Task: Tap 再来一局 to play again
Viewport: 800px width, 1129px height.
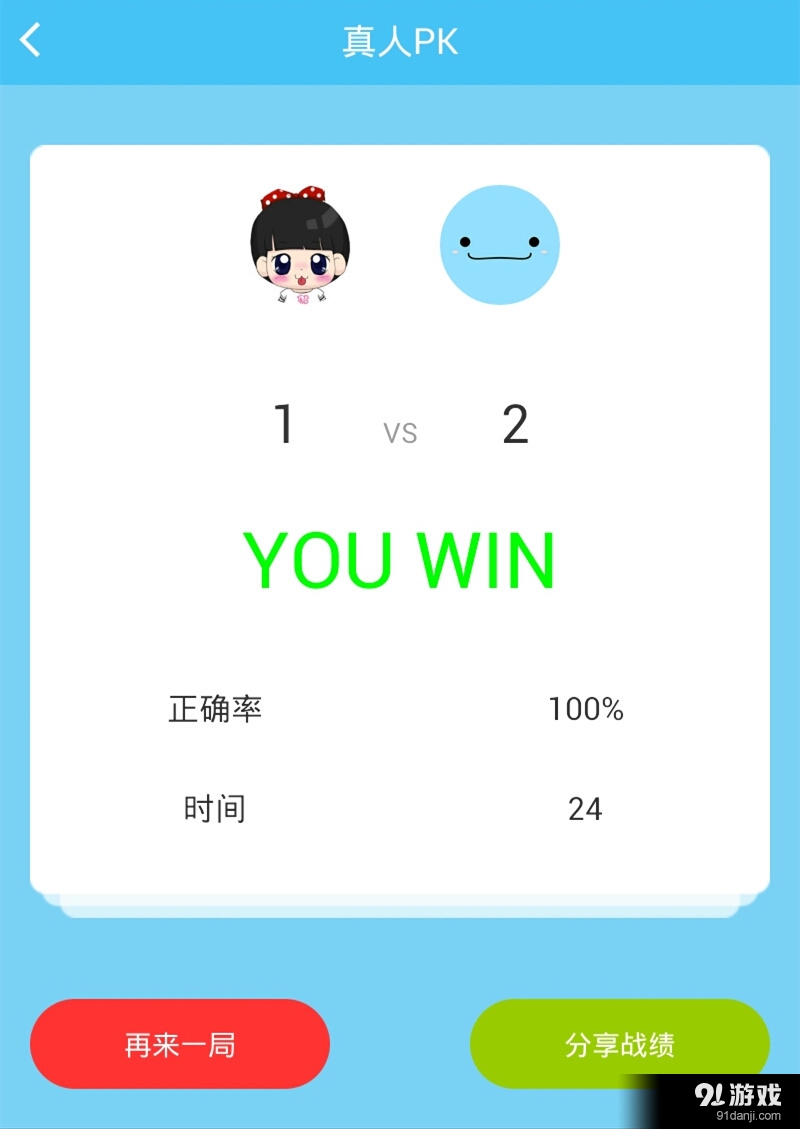Action: click(180, 1044)
